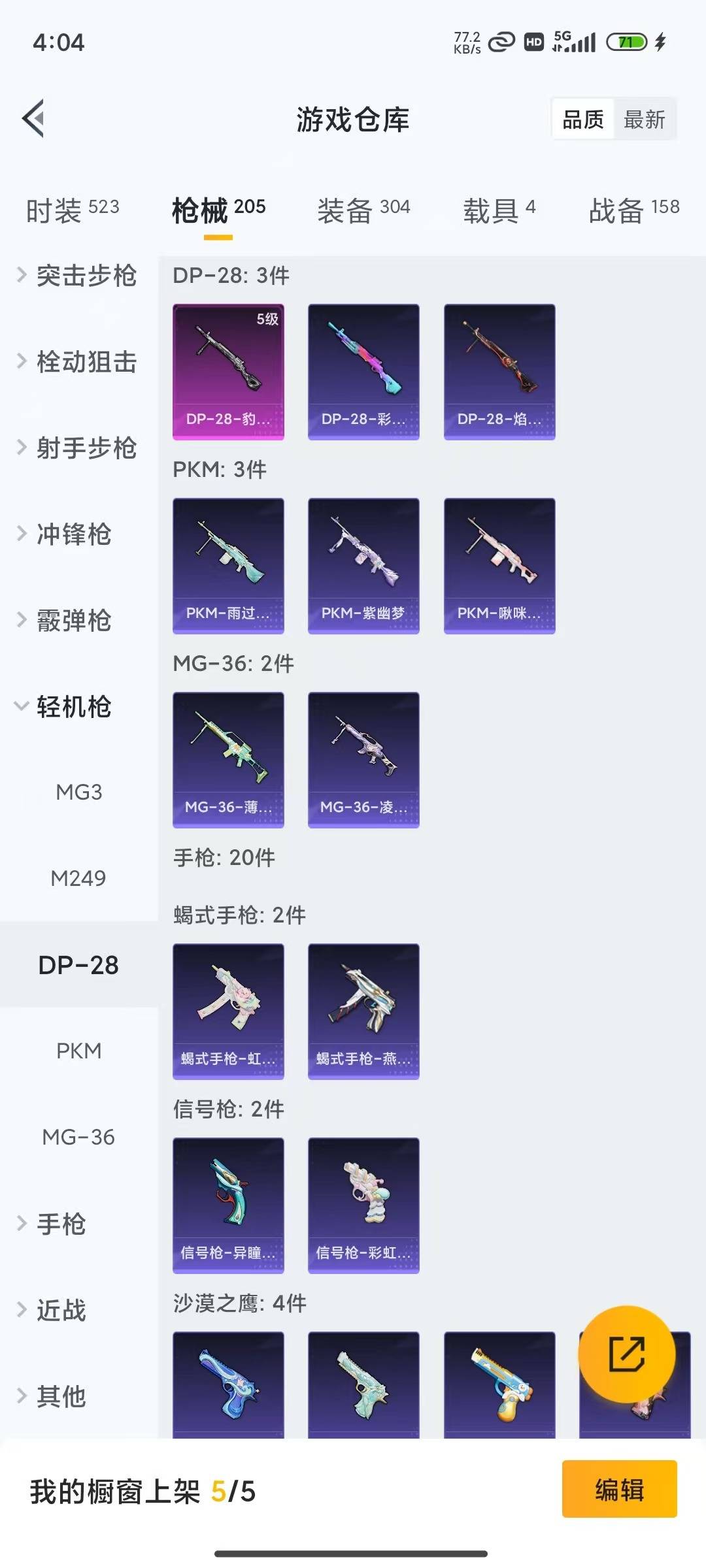Sort items by 最新
This screenshot has height=1568, width=706.
645,119
